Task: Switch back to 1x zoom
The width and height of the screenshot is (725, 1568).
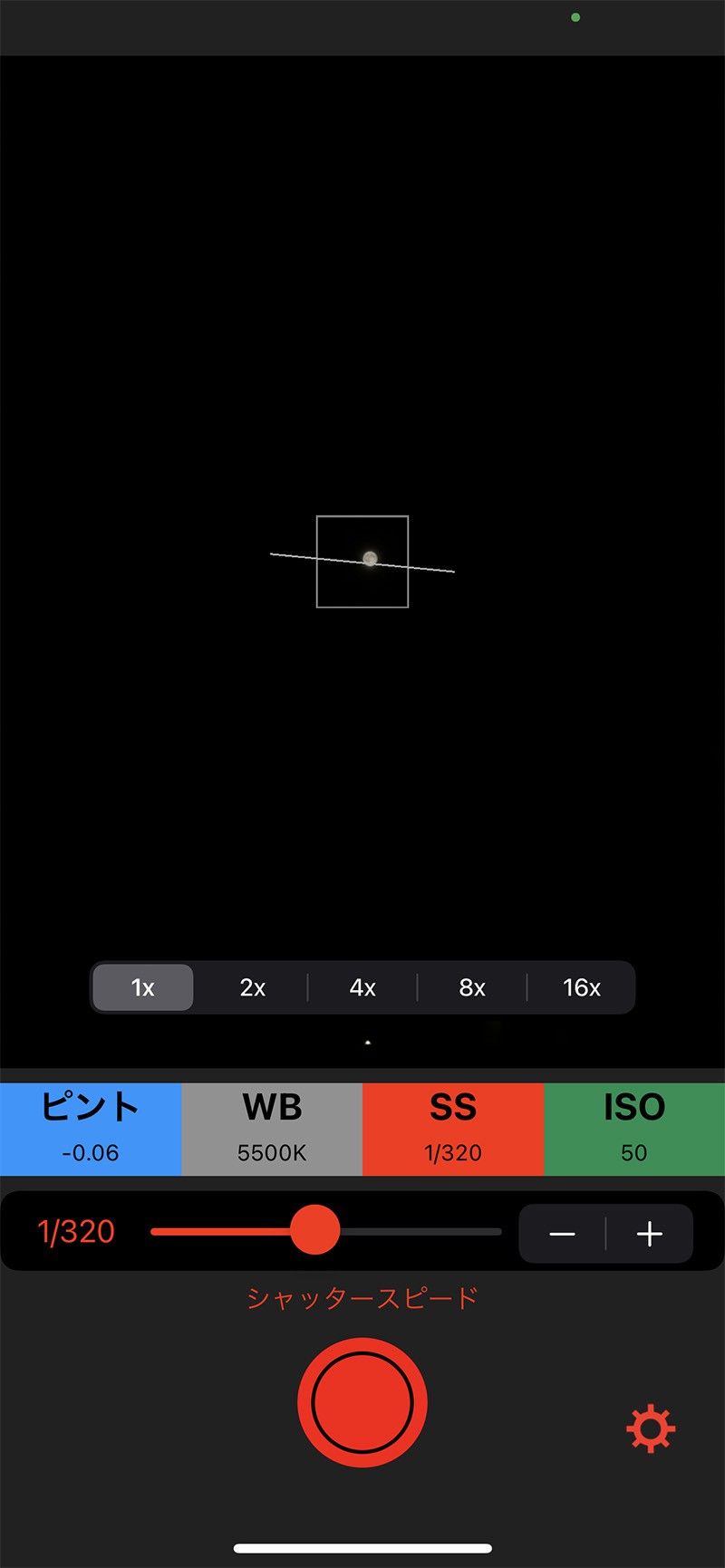Action: [x=142, y=987]
